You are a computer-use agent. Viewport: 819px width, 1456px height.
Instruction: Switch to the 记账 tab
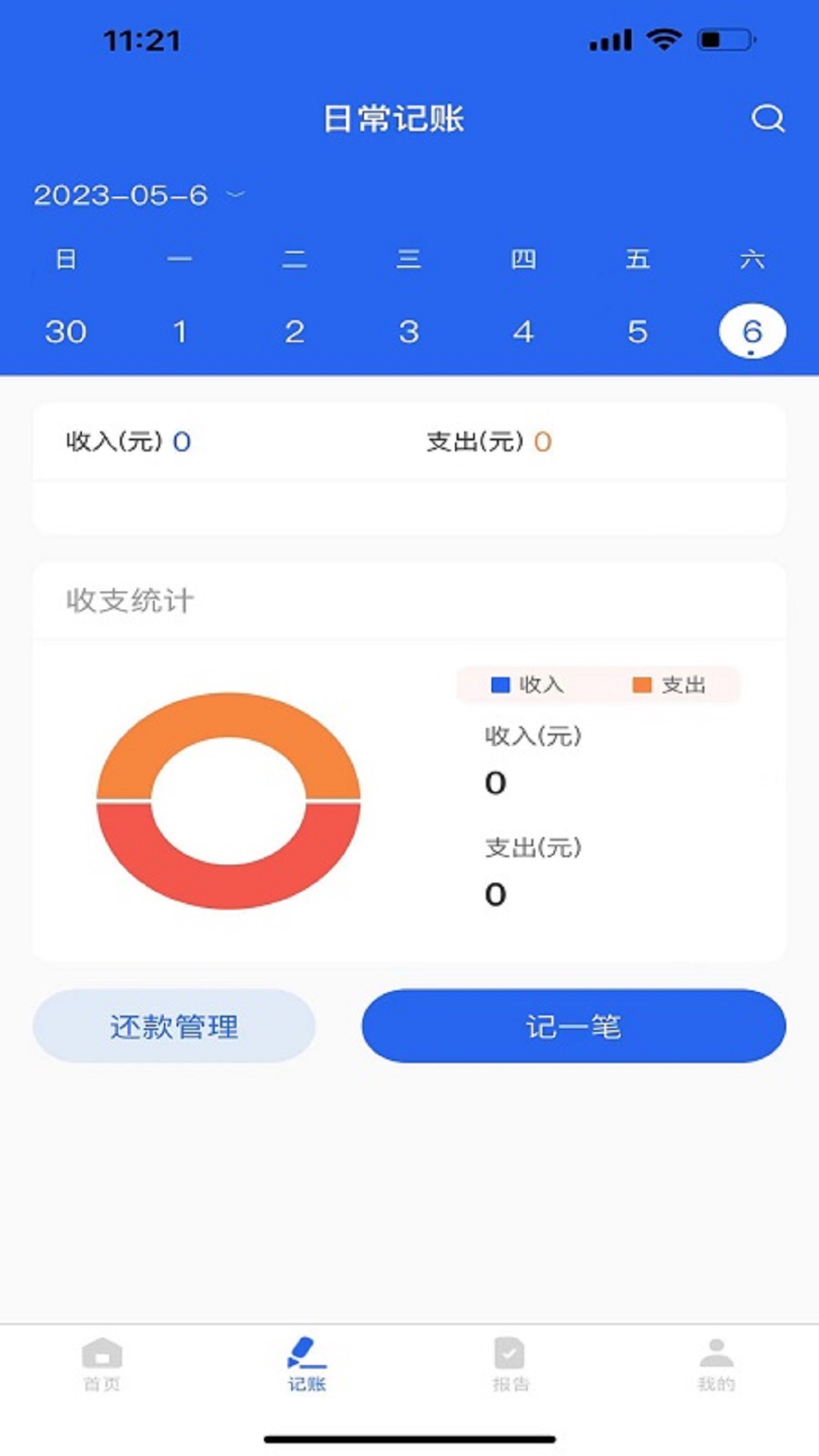pyautogui.click(x=307, y=1365)
